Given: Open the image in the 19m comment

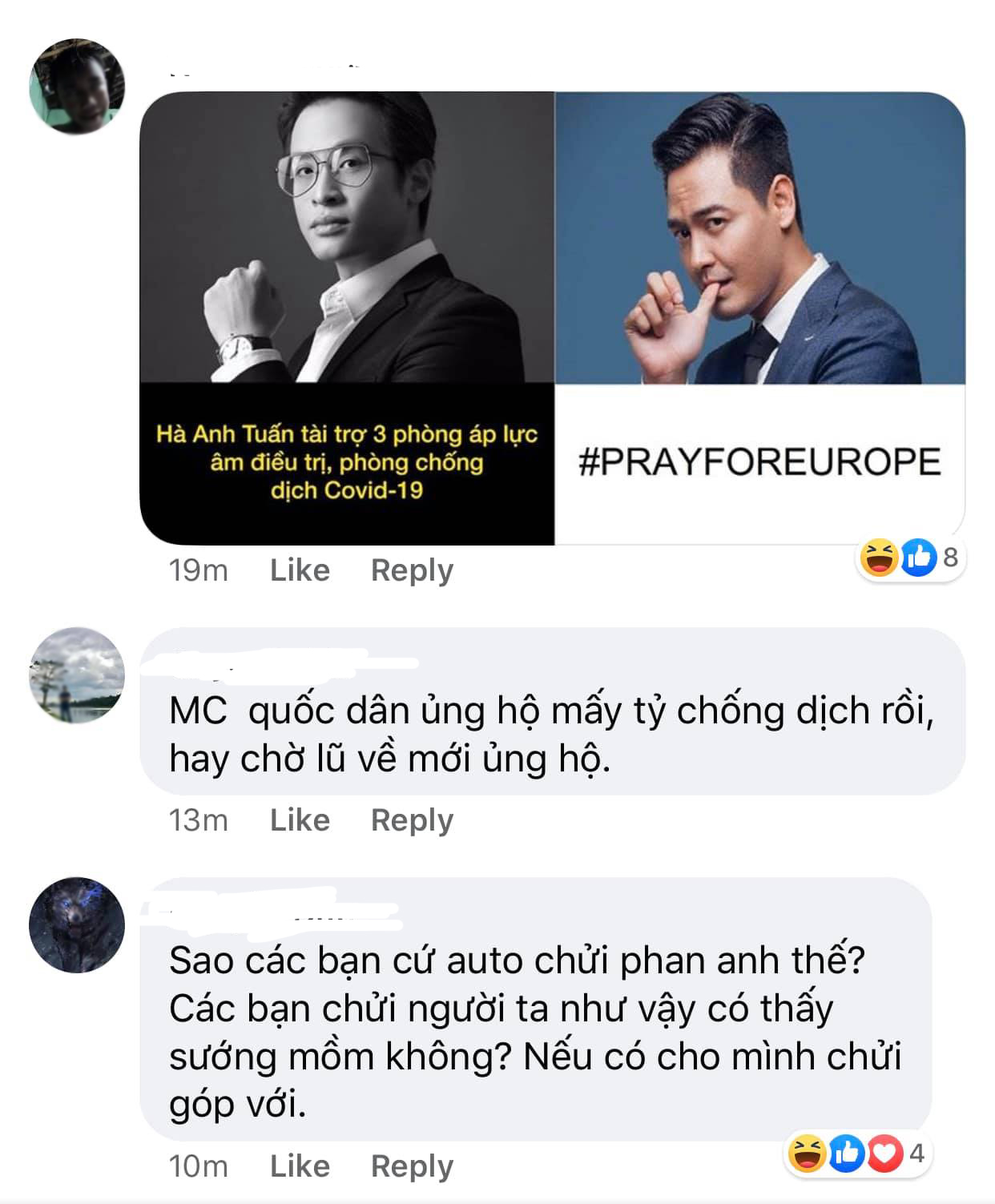Looking at the screenshot, I should click(552, 318).
